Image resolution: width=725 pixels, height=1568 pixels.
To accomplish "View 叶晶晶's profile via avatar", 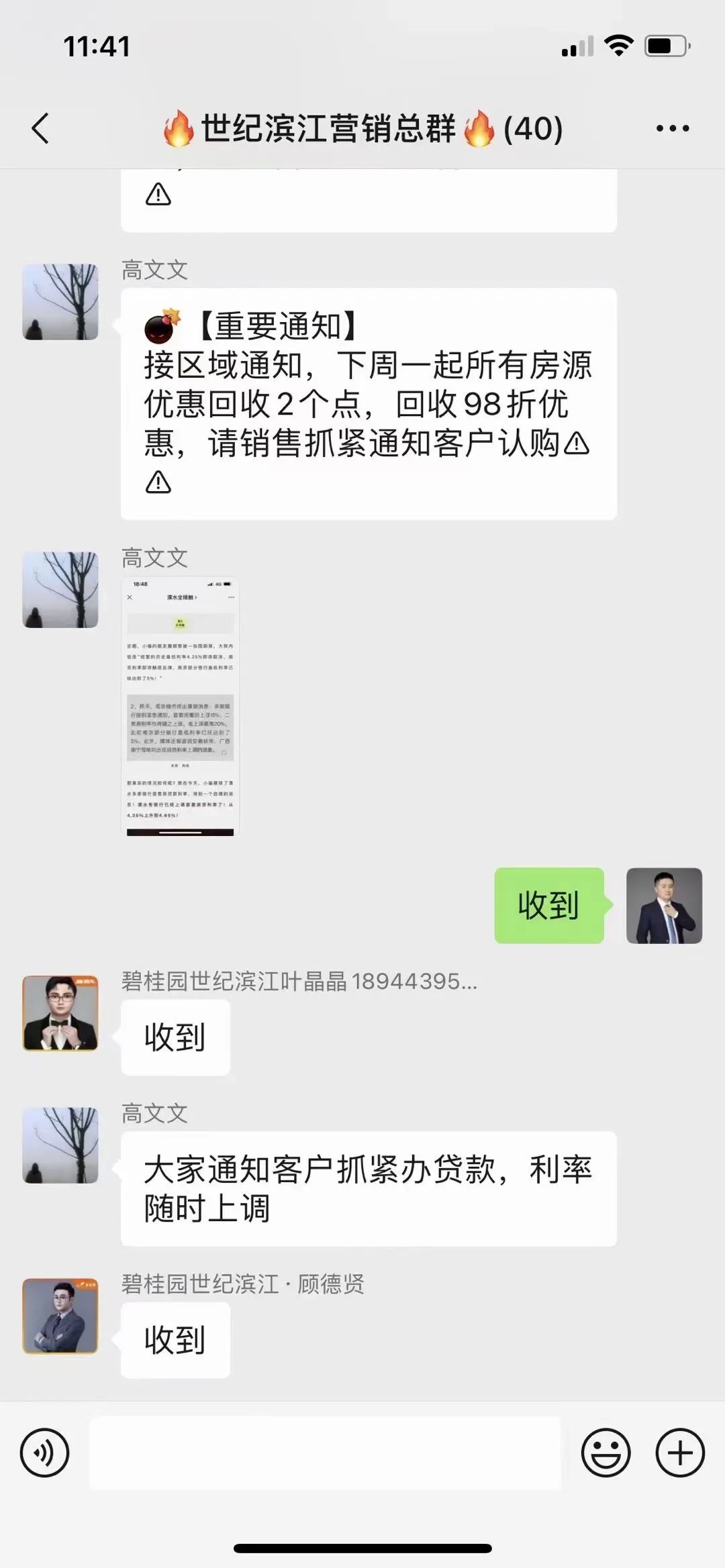I will (60, 1012).
